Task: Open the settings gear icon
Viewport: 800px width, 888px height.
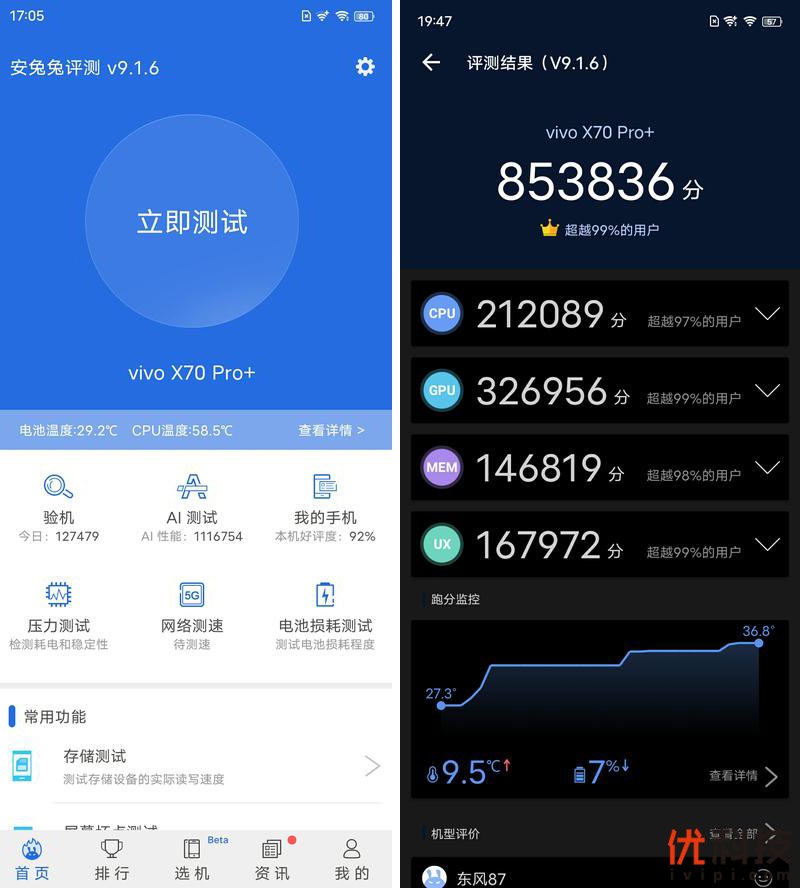Action: pos(365,67)
